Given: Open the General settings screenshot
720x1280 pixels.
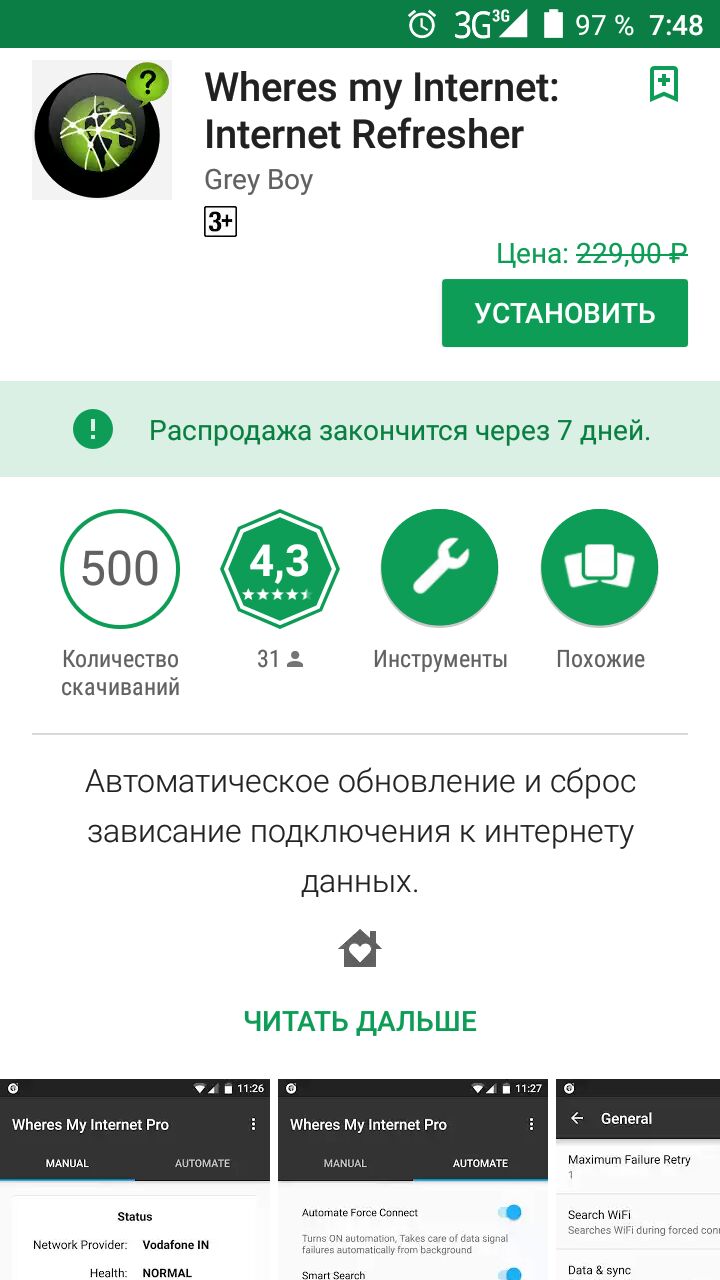Looking at the screenshot, I should 638,1180.
